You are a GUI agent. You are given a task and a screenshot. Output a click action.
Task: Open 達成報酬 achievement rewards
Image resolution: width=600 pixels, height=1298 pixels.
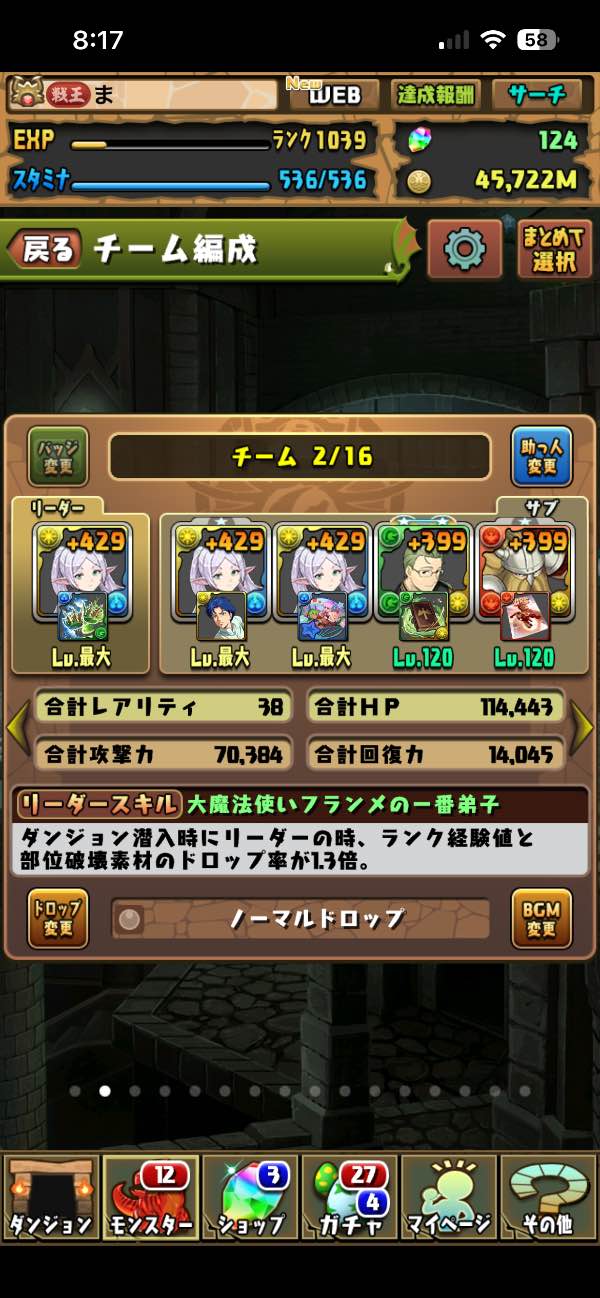point(436,95)
